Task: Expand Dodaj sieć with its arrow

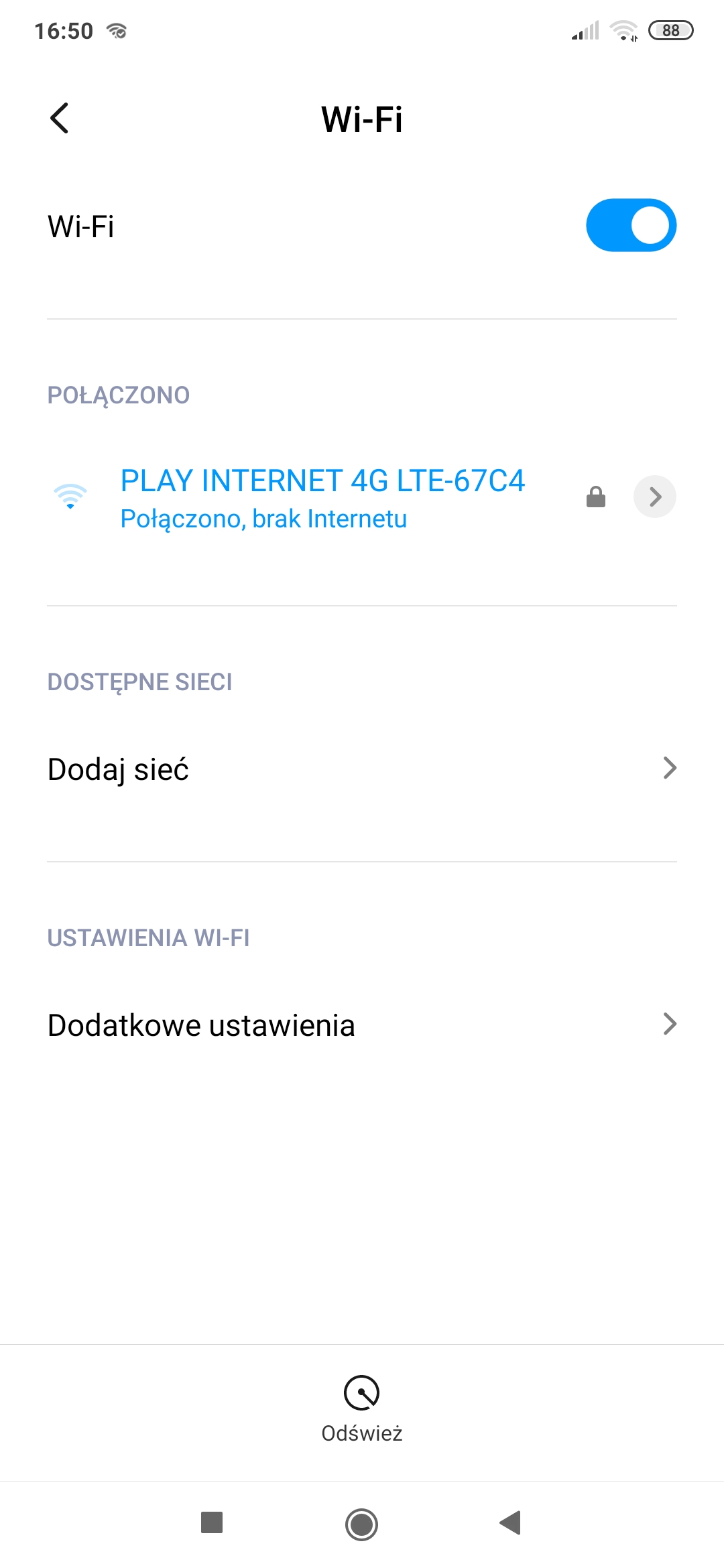Action: [670, 768]
